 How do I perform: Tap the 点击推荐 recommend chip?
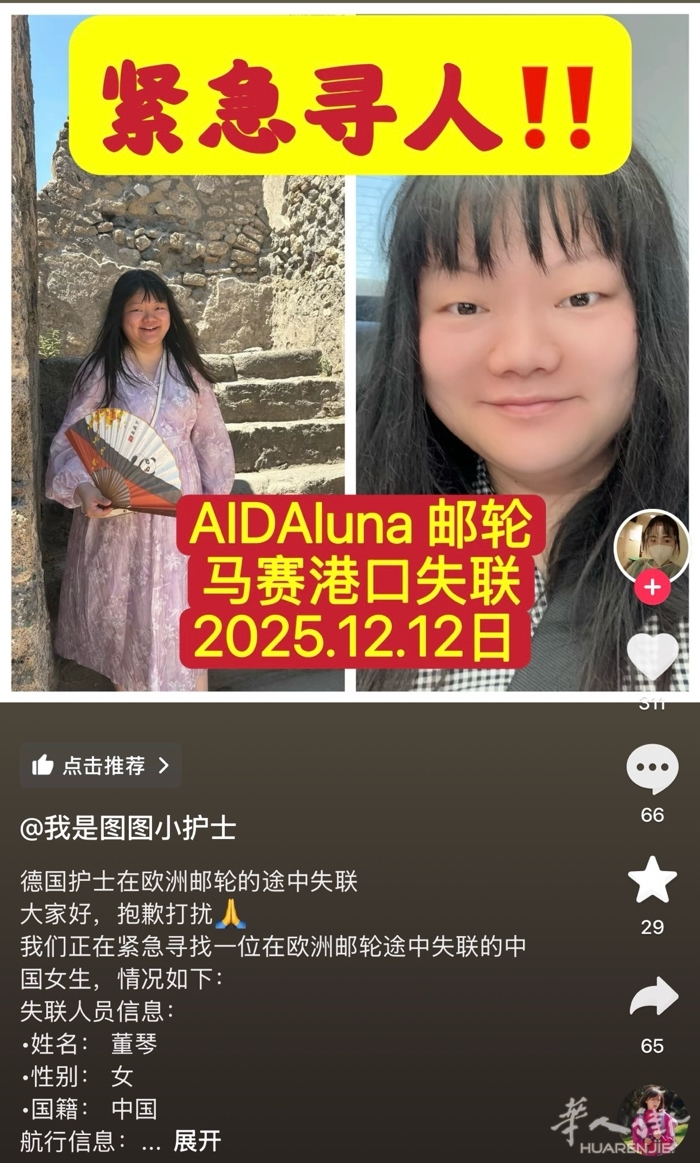click(100, 766)
